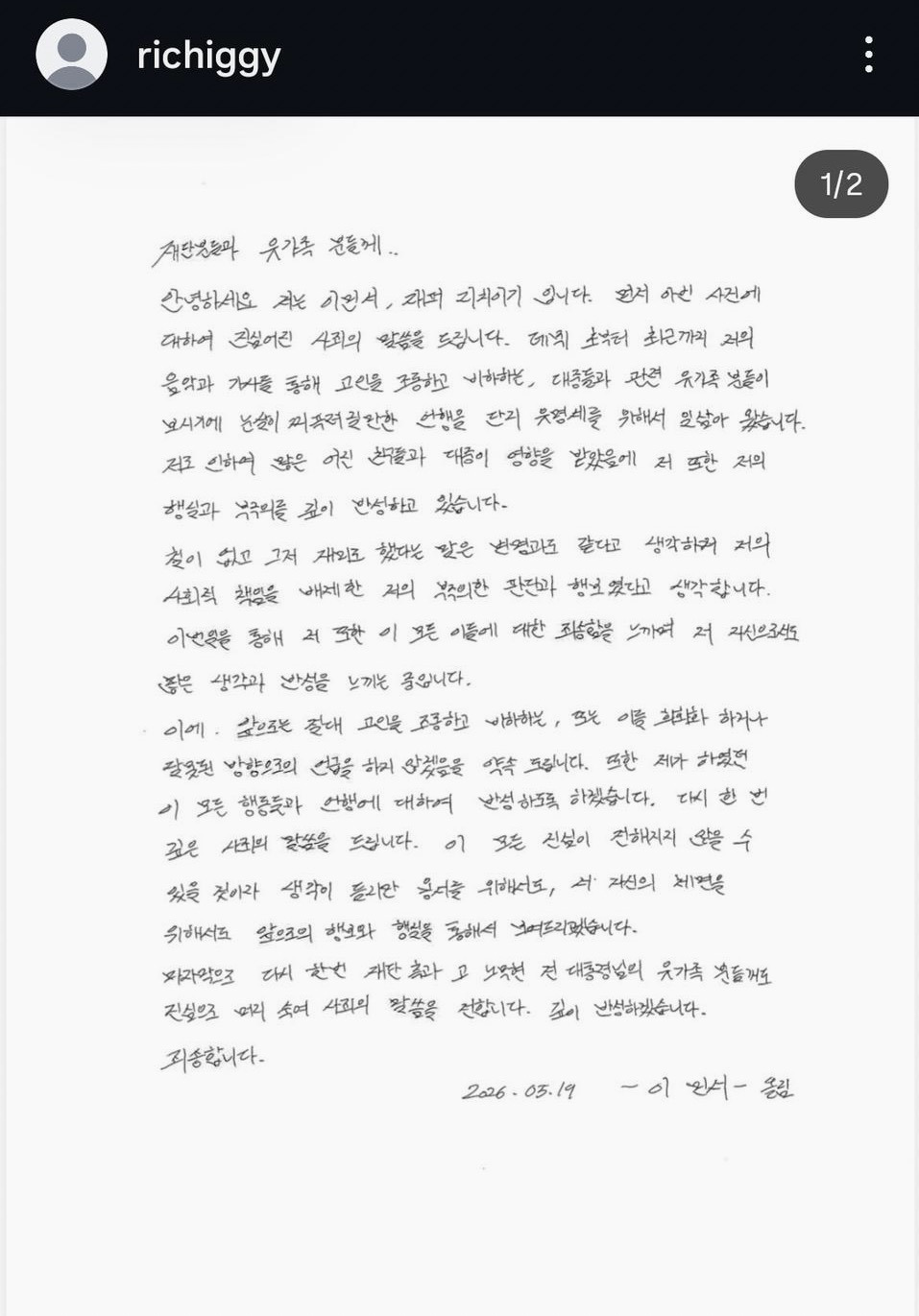919x1316 pixels.
Task: Open richiggy's profile picture
Action: 72,55
